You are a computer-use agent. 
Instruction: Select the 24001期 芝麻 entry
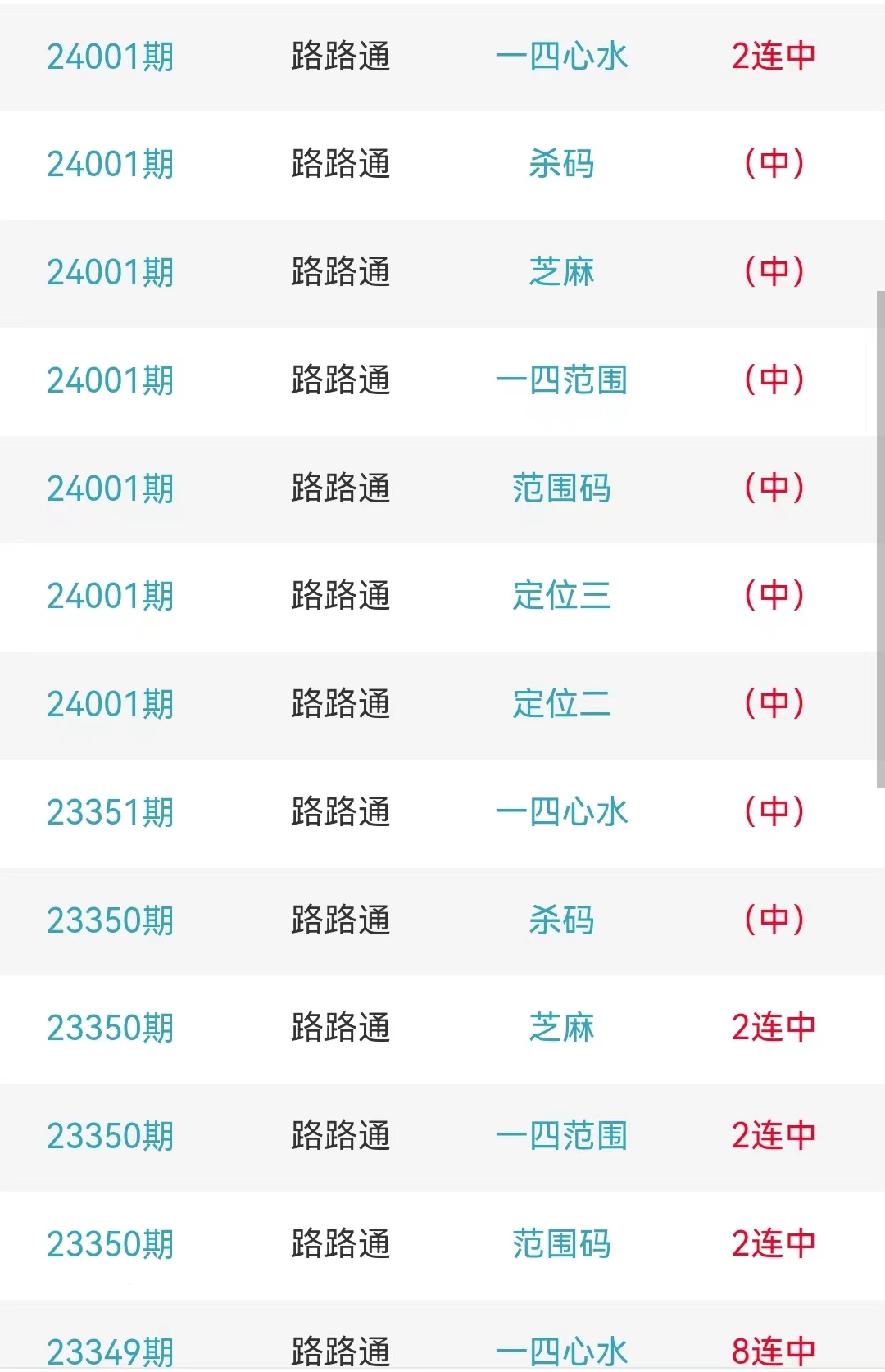(x=561, y=272)
